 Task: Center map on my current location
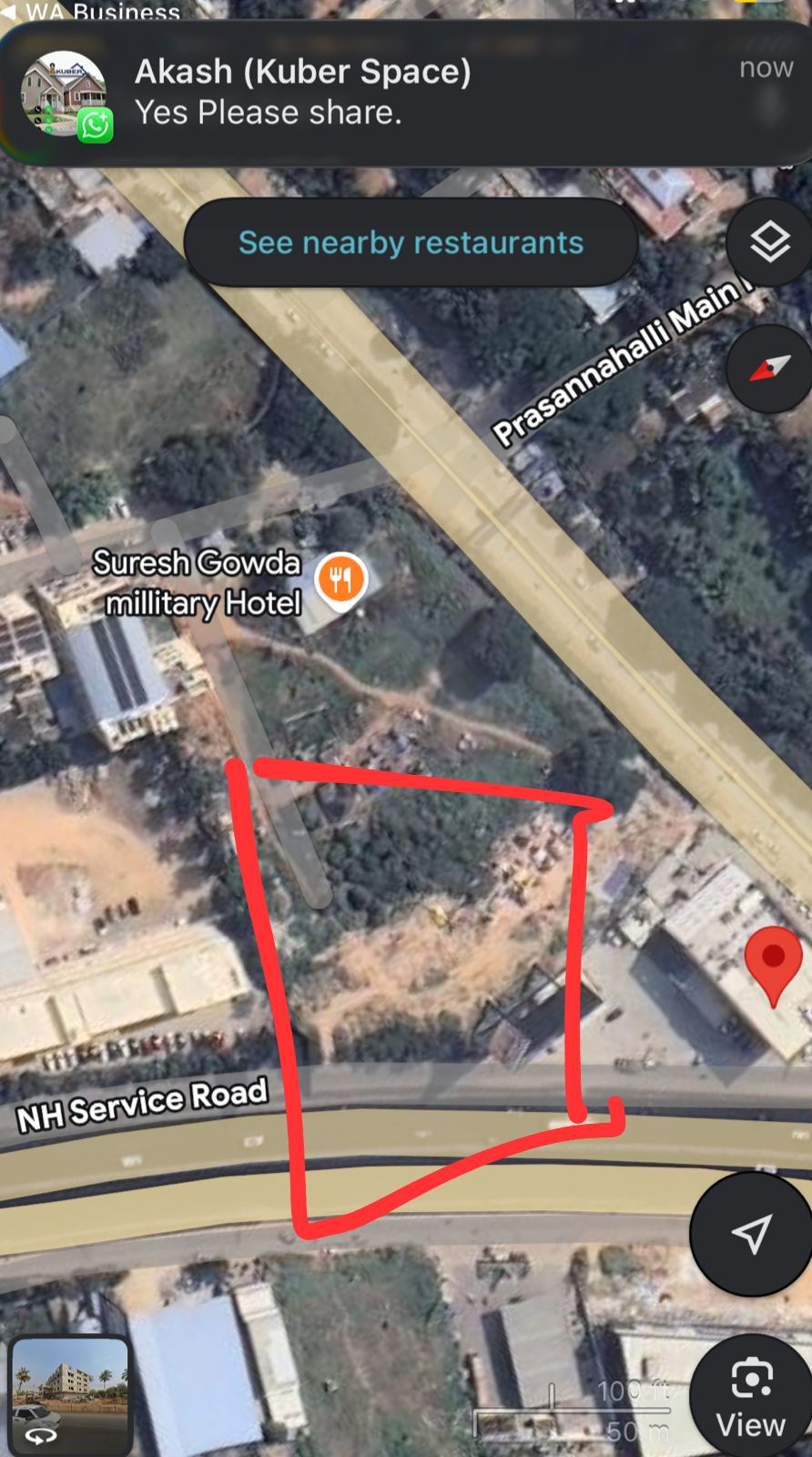(x=751, y=1234)
